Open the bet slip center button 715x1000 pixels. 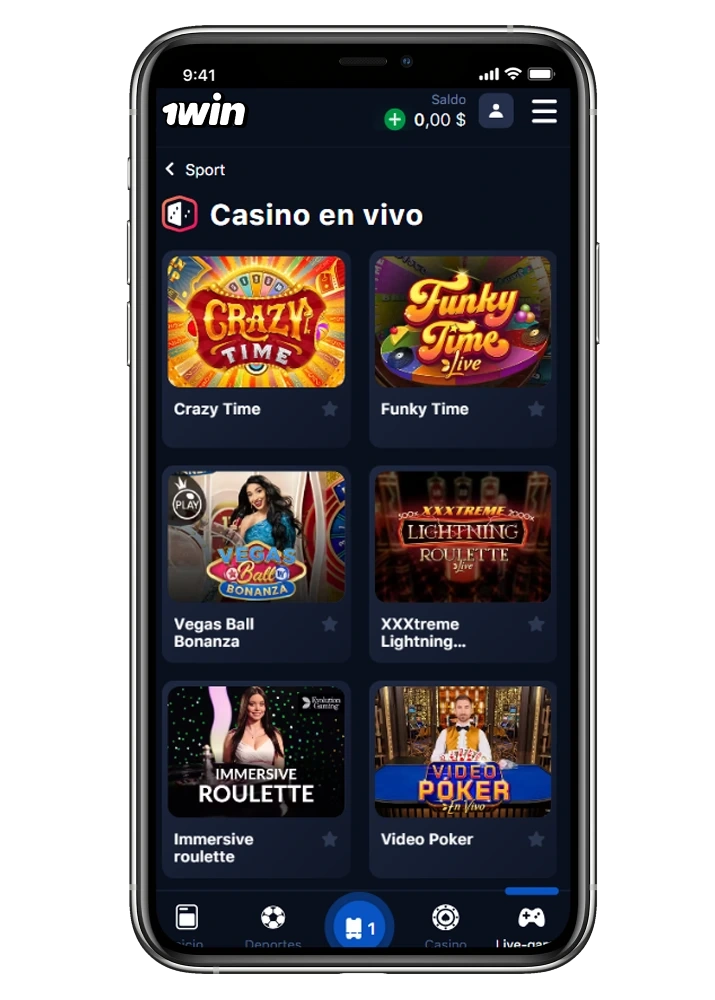pos(359,927)
